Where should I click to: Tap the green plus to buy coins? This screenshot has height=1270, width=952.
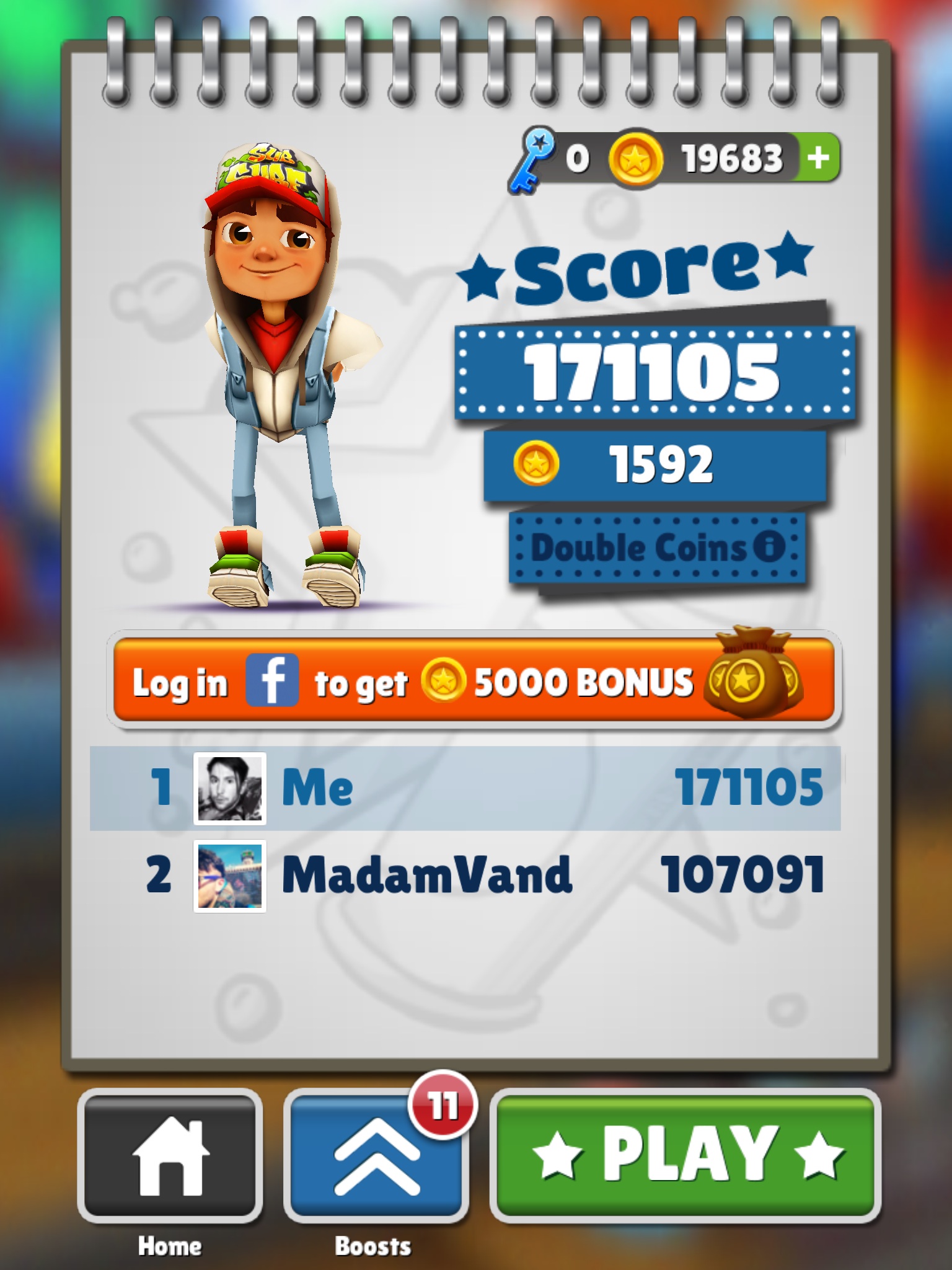[x=818, y=158]
